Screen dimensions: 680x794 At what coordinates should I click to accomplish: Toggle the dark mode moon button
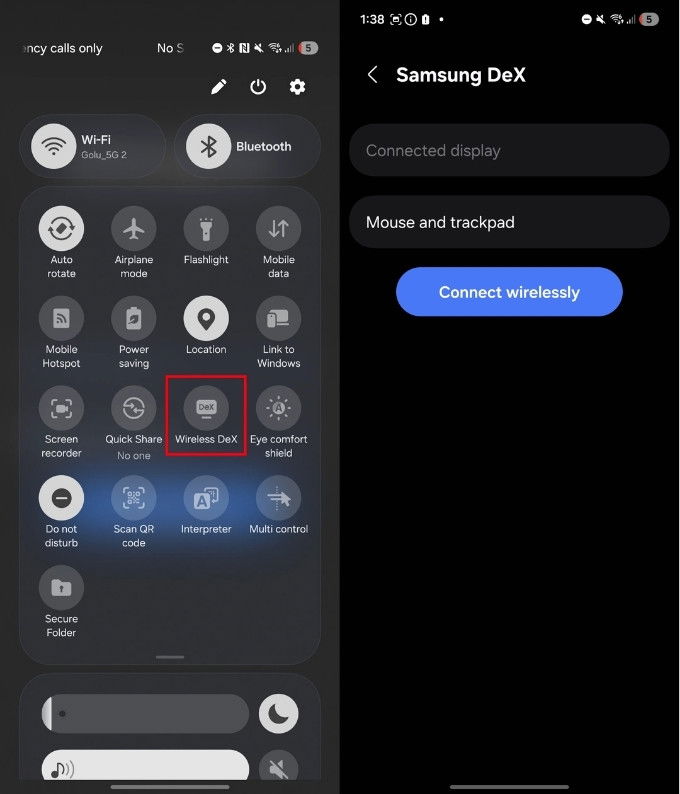pos(278,714)
